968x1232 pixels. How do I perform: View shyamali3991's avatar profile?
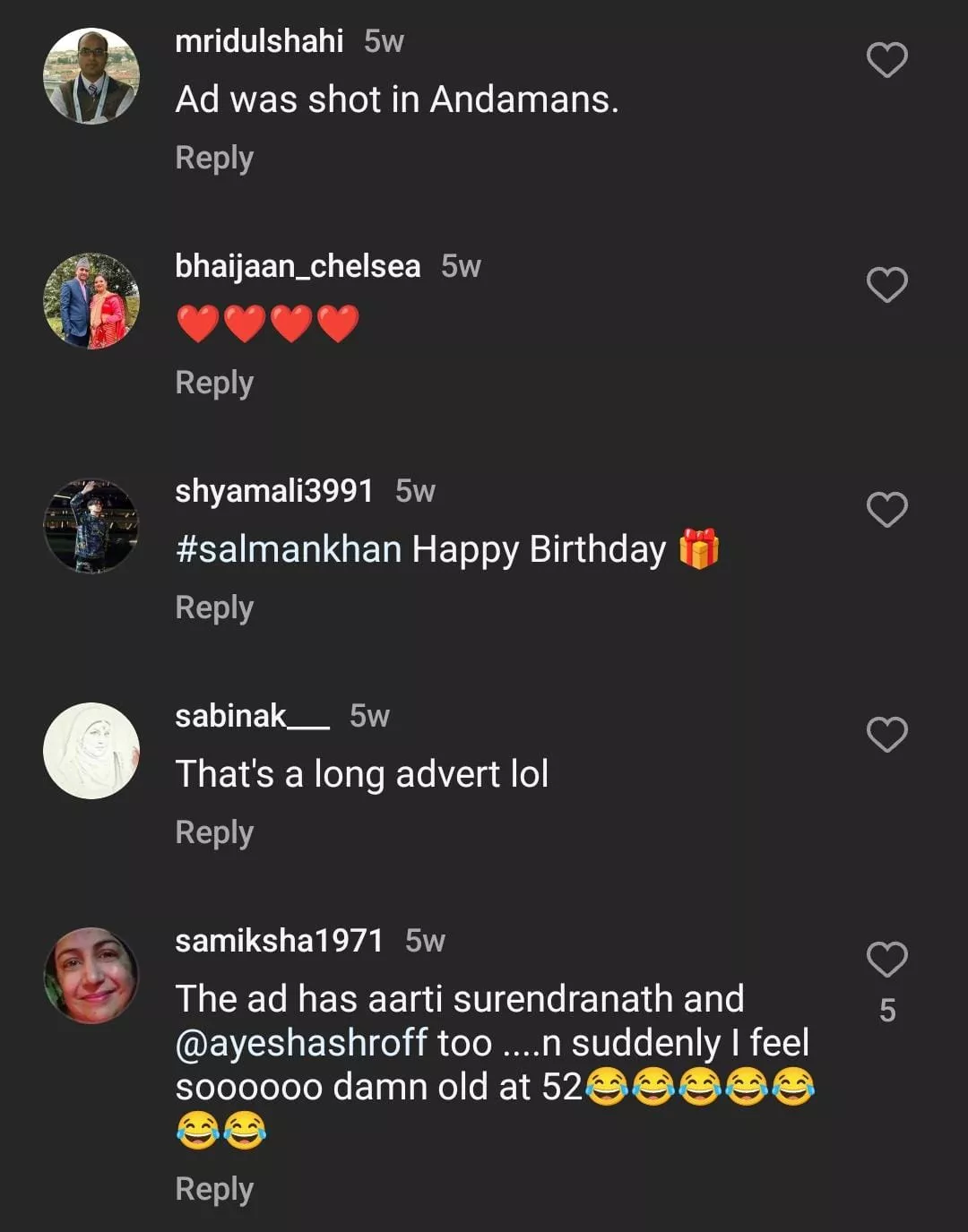91,526
